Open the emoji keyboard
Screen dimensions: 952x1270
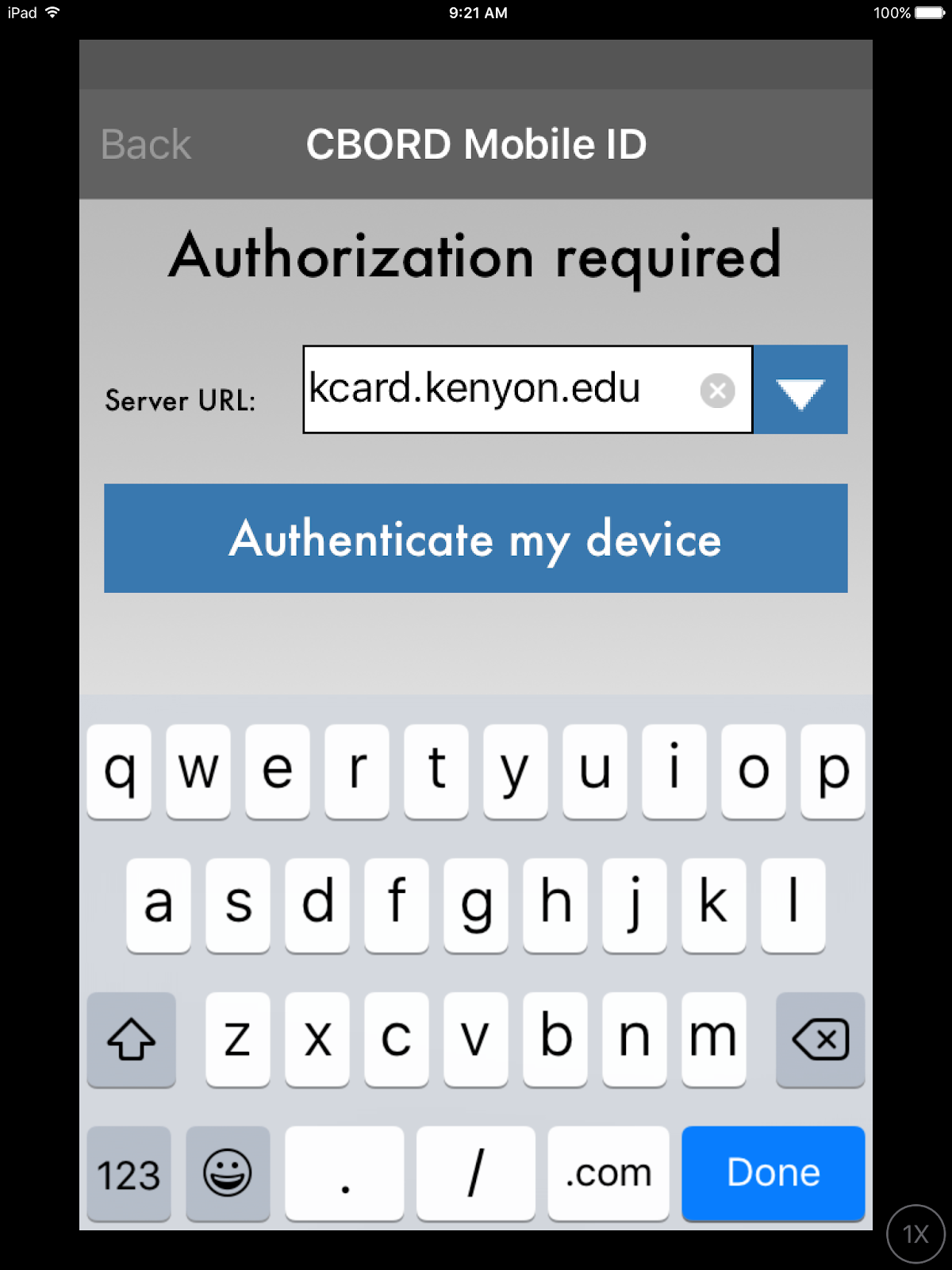(x=228, y=1173)
